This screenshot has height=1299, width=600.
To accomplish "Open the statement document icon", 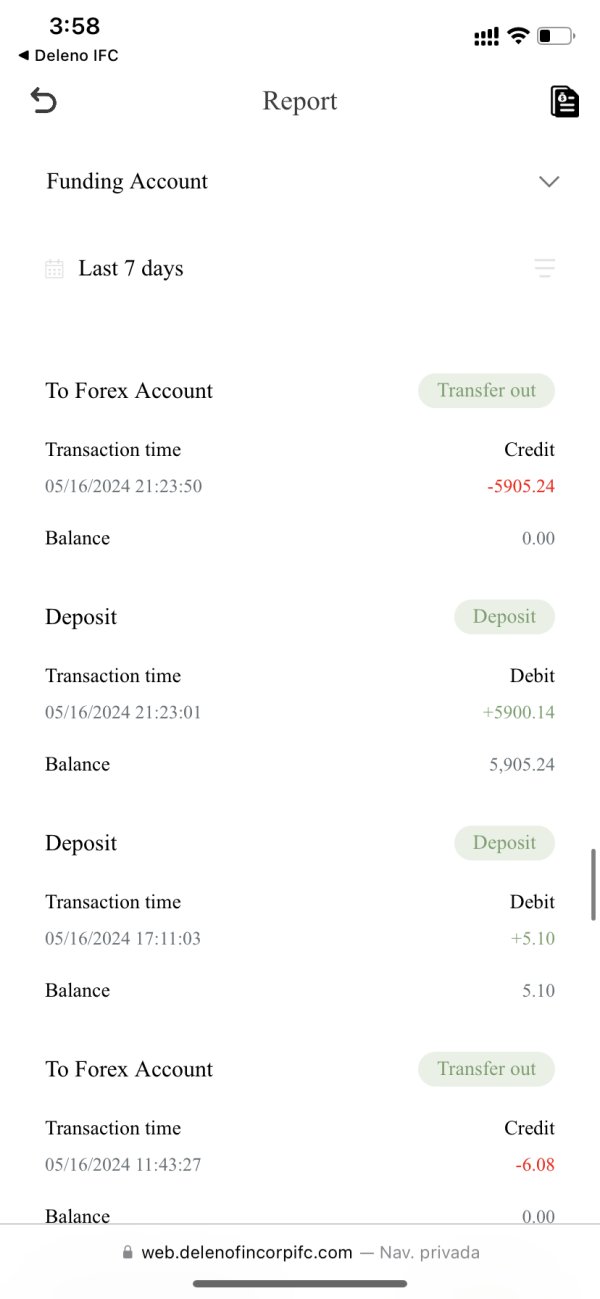I will pyautogui.click(x=564, y=101).
